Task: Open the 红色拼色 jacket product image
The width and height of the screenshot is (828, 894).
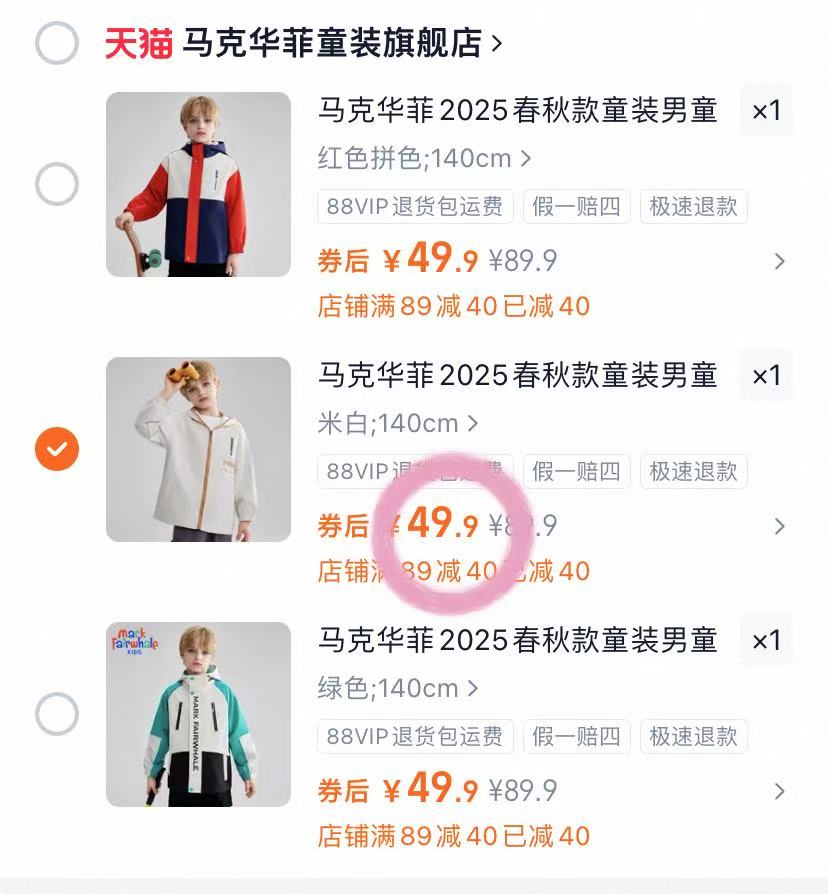Action: (198, 184)
